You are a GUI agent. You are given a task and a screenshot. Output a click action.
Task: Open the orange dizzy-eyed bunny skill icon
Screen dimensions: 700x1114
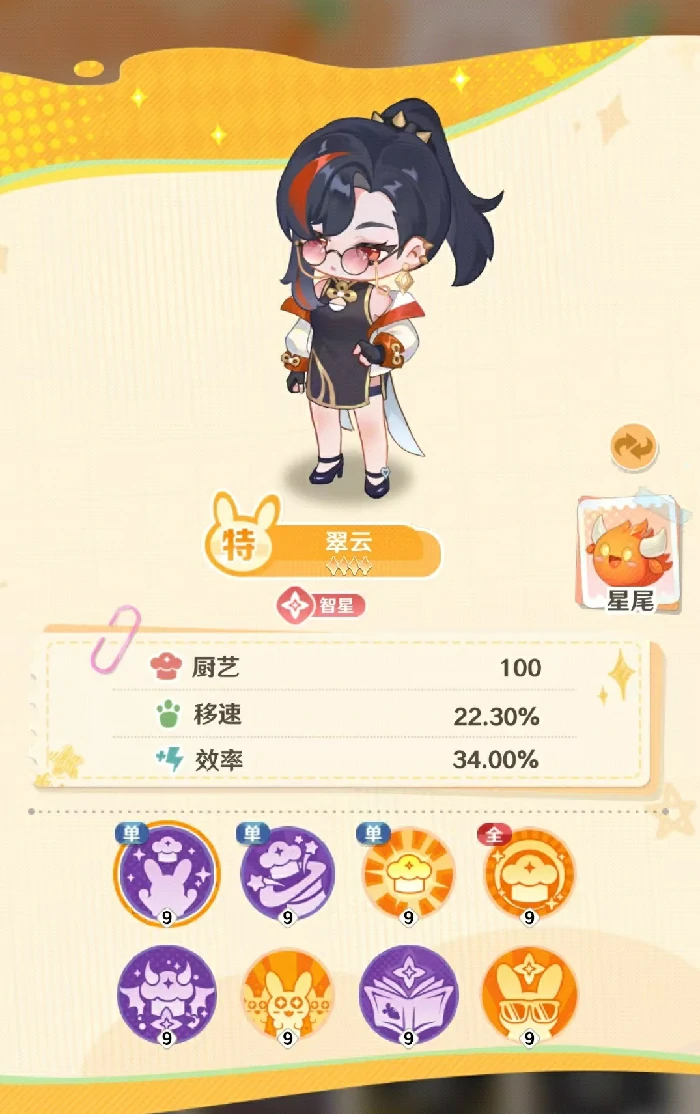click(288, 994)
